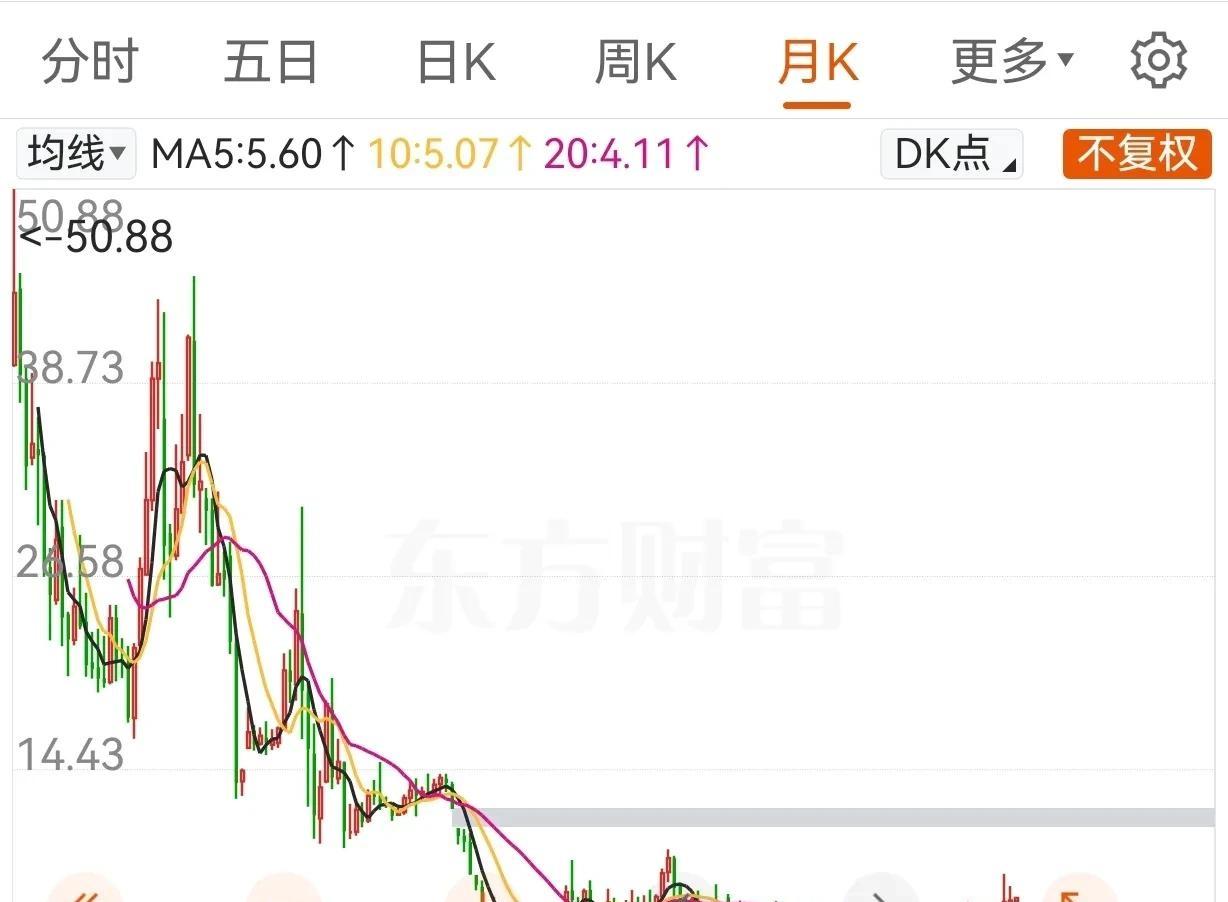This screenshot has width=1228, height=902.
Task: Open the 周K weekly chart tab
Action: pos(636,63)
